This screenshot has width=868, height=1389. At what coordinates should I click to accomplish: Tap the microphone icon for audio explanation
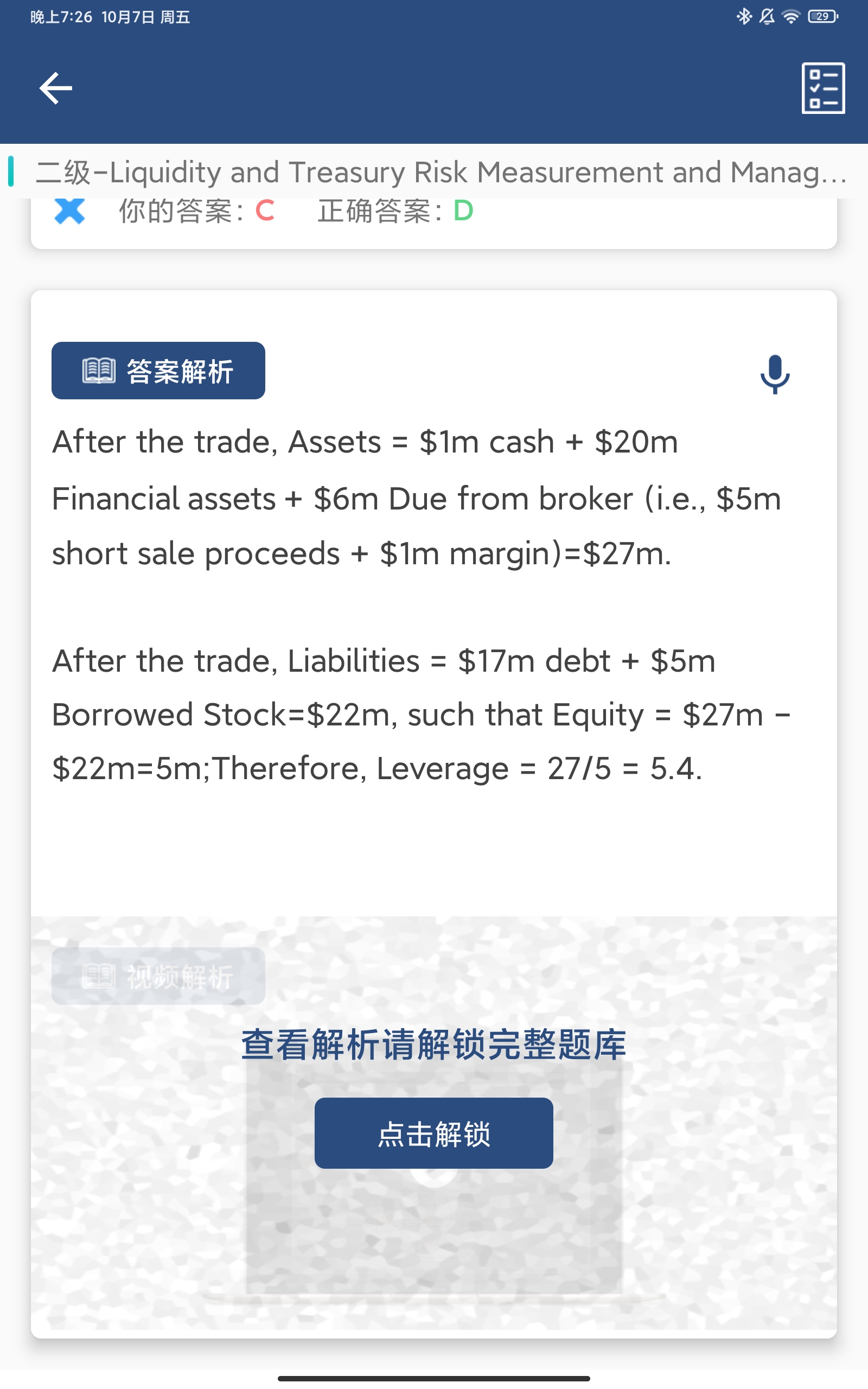tap(775, 374)
